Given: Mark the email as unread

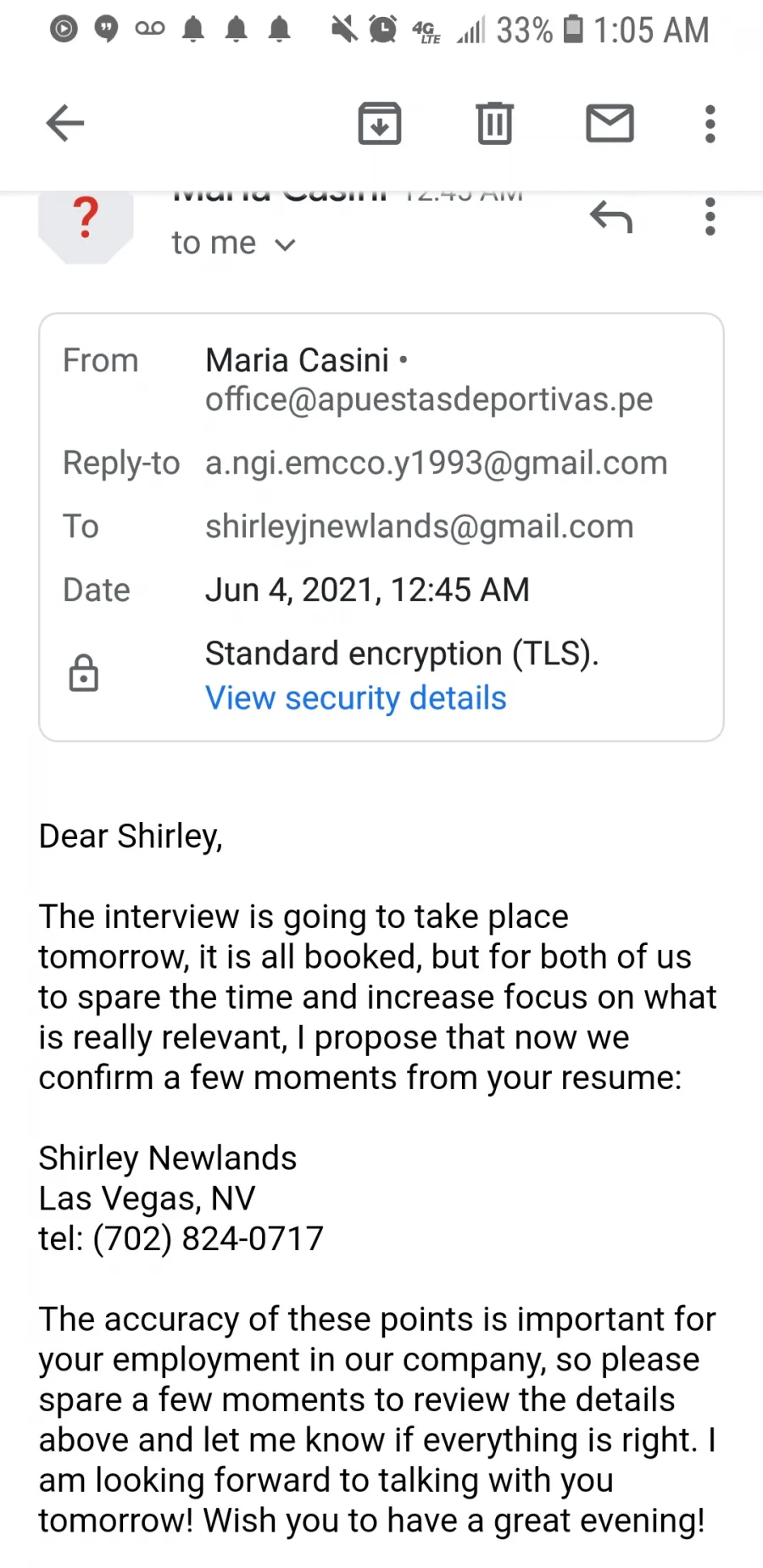Looking at the screenshot, I should [610, 124].
